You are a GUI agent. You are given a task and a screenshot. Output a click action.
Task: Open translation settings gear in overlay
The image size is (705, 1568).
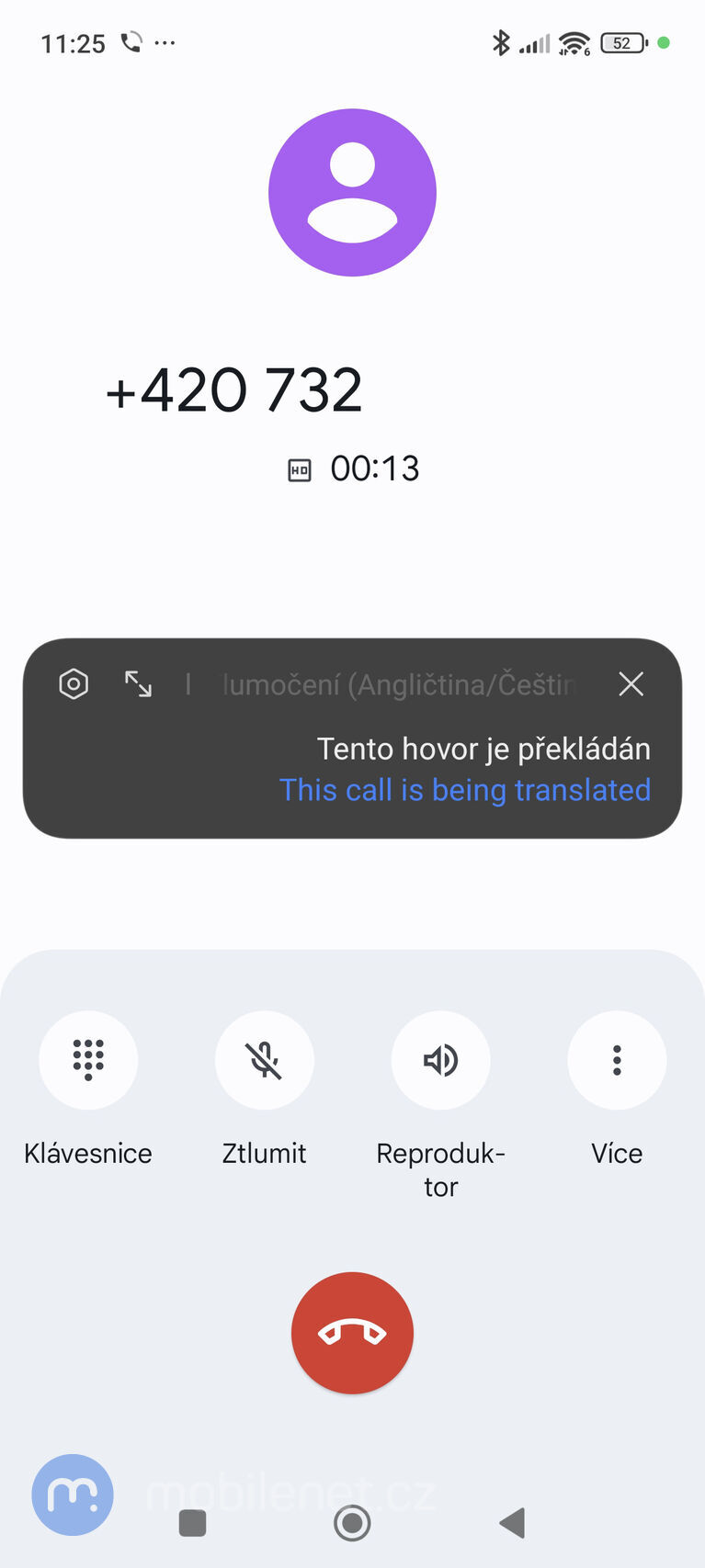click(73, 683)
